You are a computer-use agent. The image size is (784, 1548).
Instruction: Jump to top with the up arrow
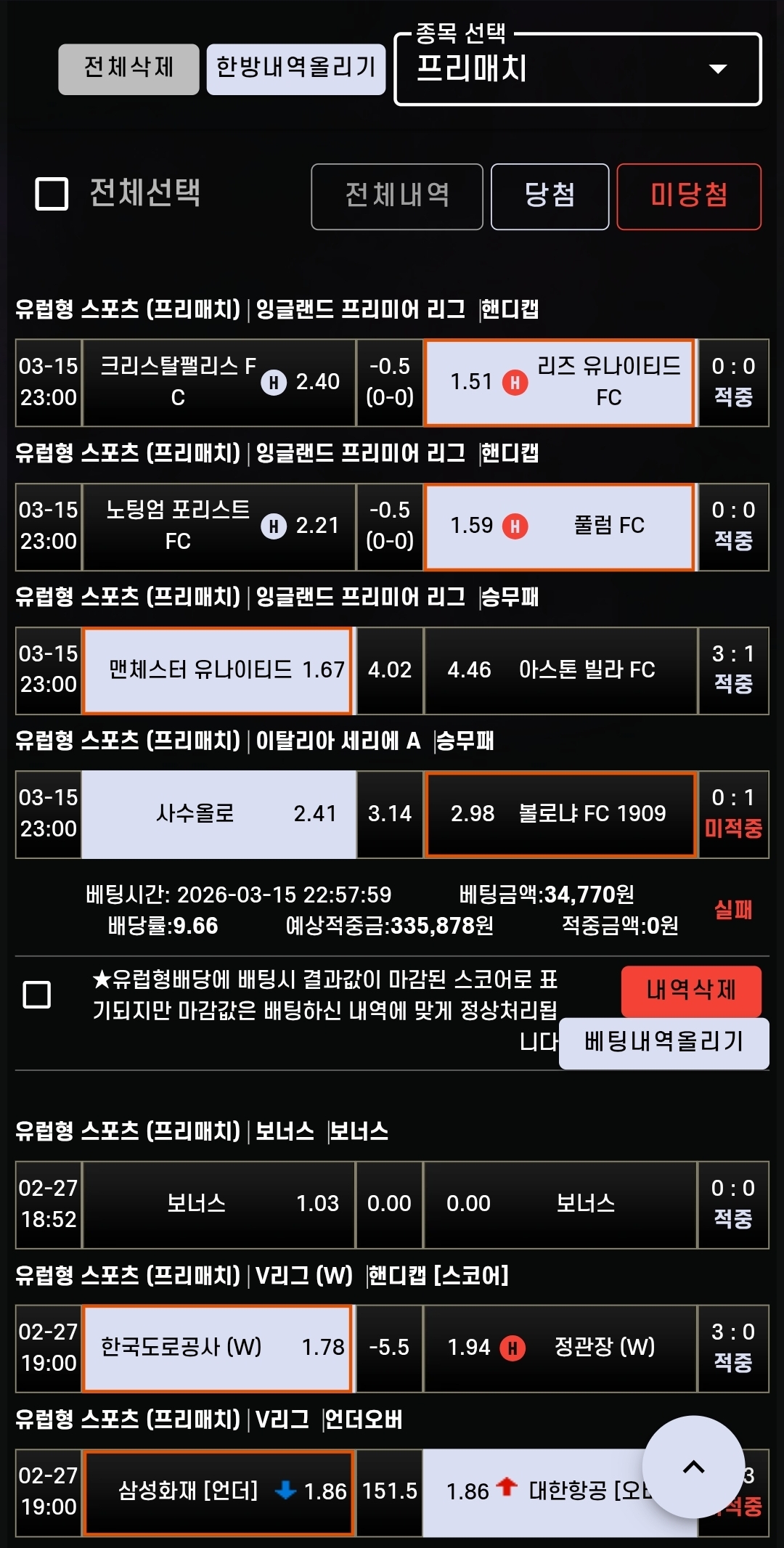(x=693, y=1467)
